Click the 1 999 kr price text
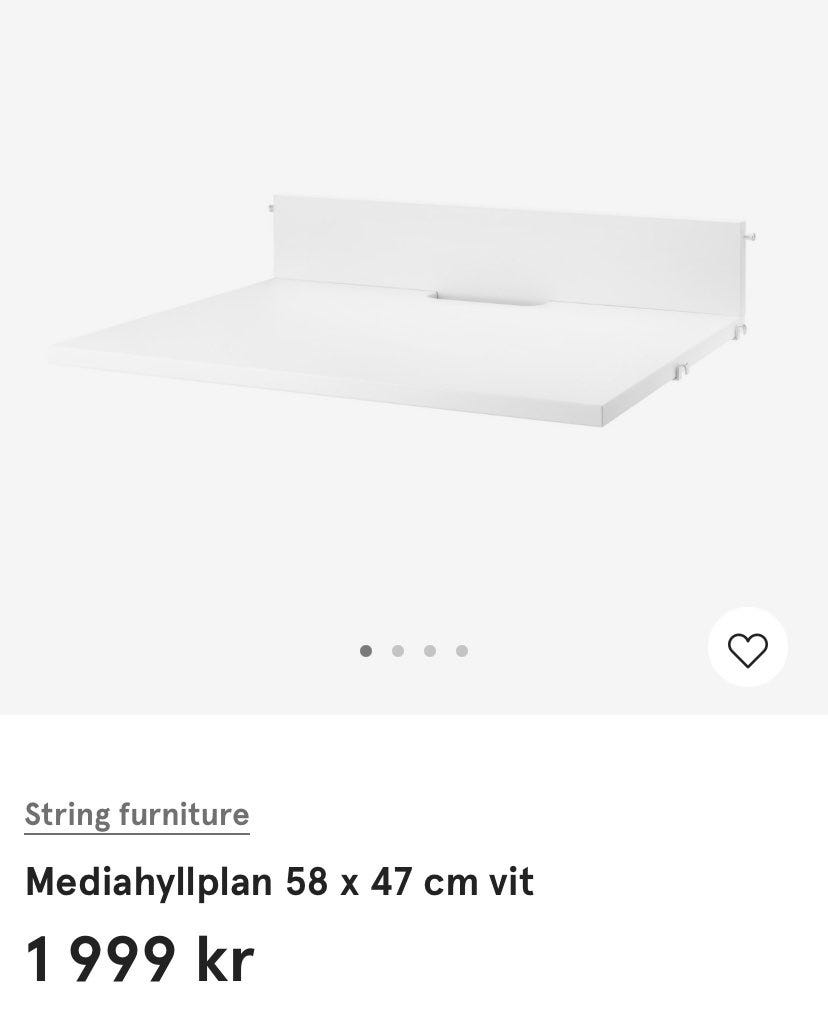 (x=139, y=956)
